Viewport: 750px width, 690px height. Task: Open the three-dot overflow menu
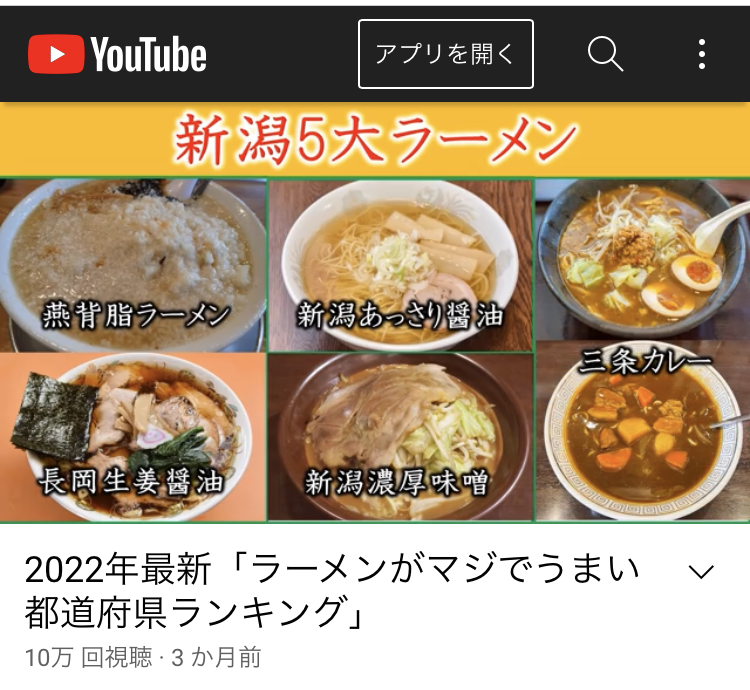[x=702, y=54]
